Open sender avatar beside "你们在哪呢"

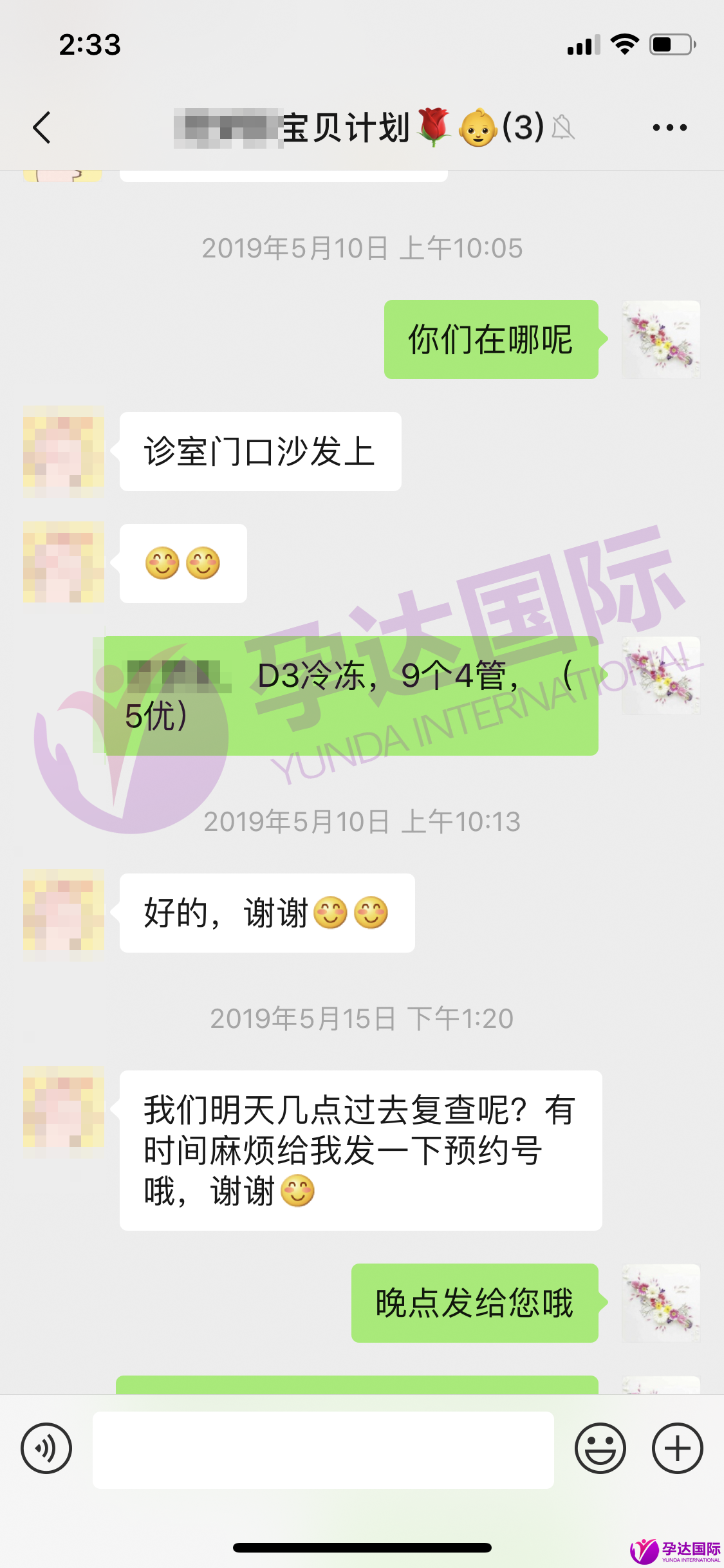[661, 339]
